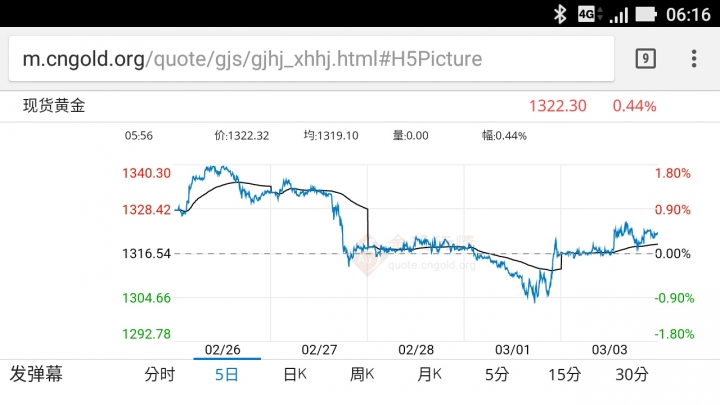720x405 pixels.
Task: Select the 5日 chart tab
Action: point(227,375)
